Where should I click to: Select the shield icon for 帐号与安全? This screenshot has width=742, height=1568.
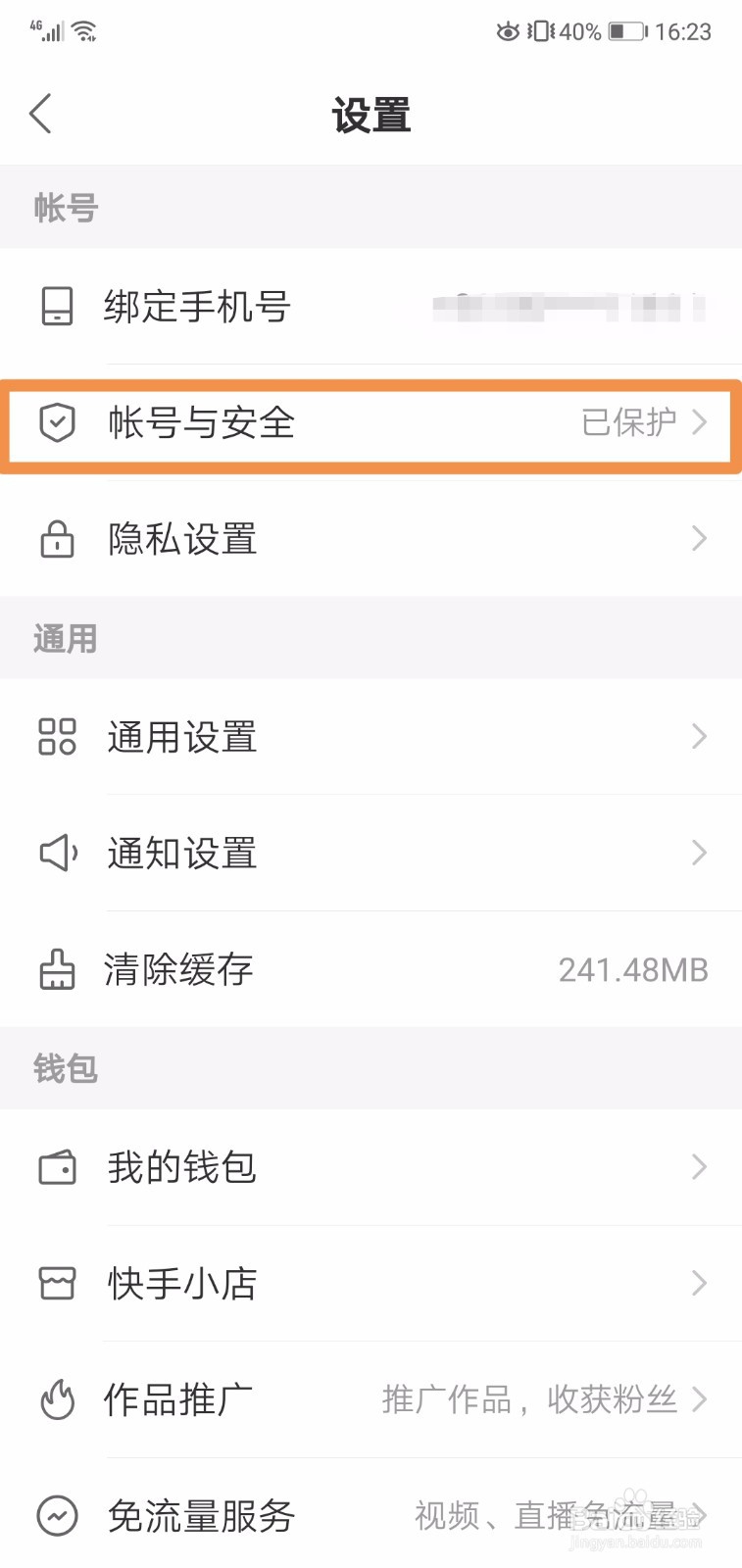tap(57, 423)
